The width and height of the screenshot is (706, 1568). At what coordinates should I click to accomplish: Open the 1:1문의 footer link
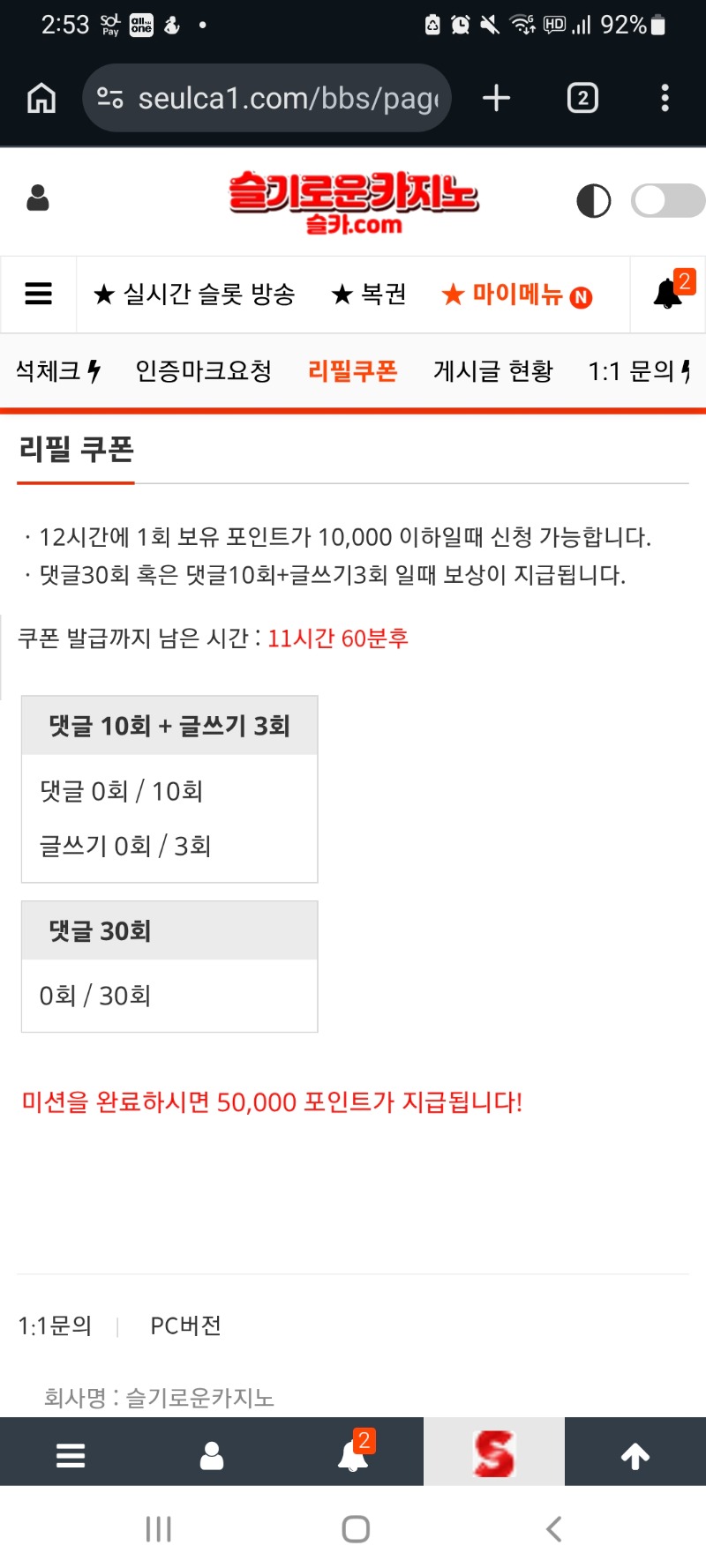pos(55,1325)
